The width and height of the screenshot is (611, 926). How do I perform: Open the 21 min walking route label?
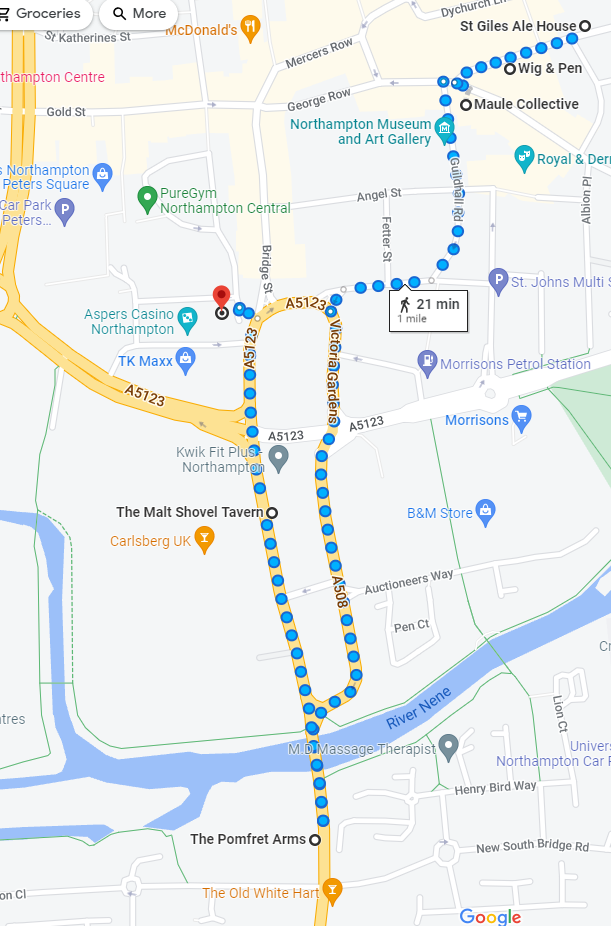click(428, 309)
